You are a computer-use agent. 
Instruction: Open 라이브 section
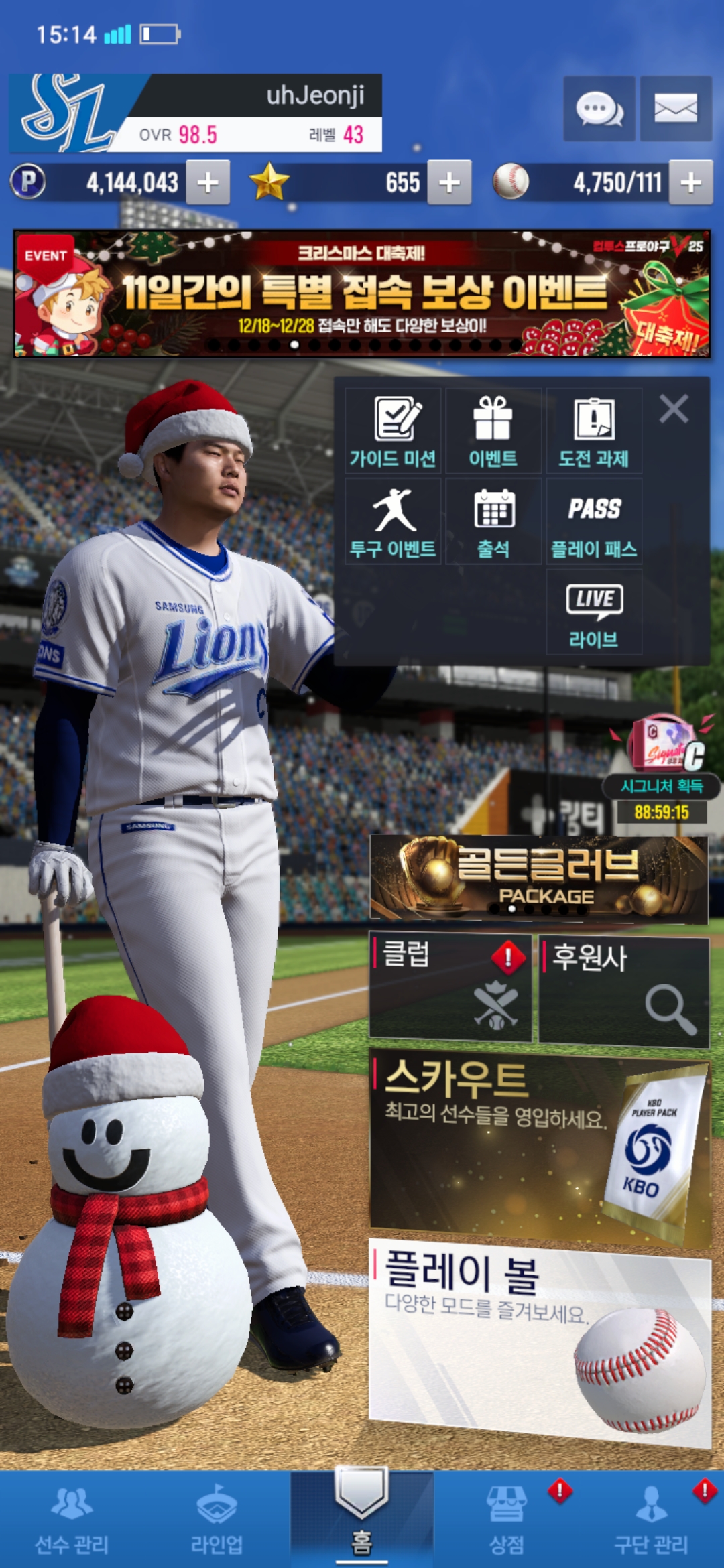coord(593,612)
